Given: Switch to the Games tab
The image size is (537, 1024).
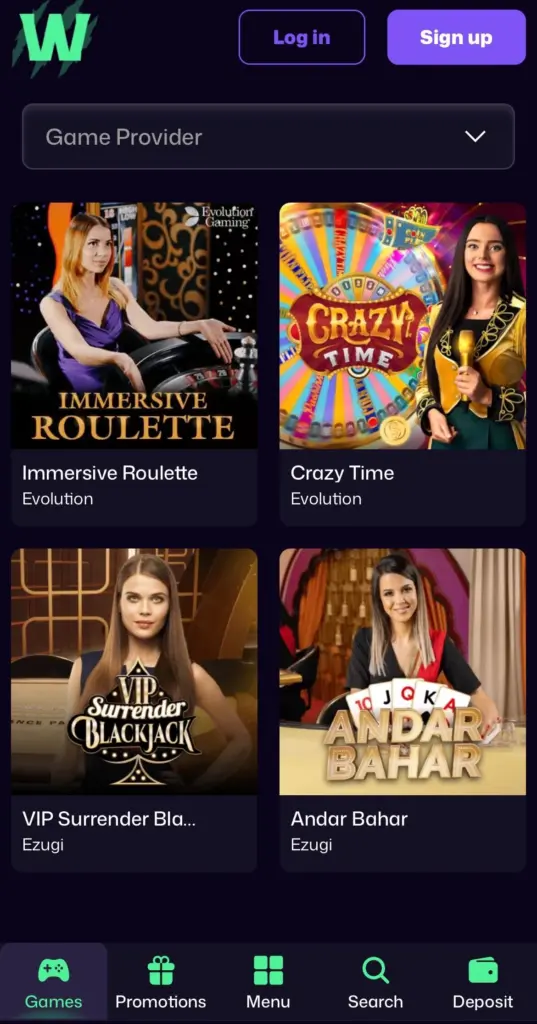Looking at the screenshot, I should [x=54, y=983].
